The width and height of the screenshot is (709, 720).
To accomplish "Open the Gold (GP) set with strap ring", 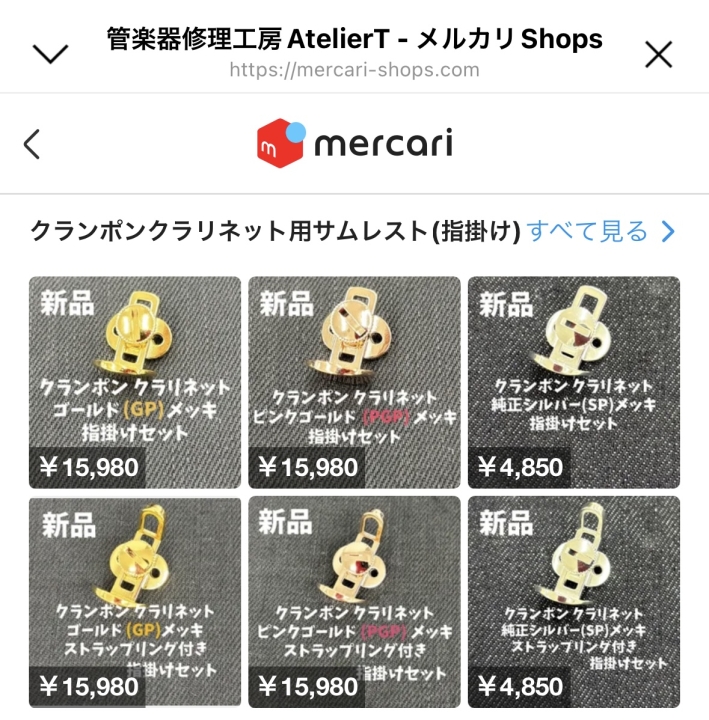I will coord(135,598).
